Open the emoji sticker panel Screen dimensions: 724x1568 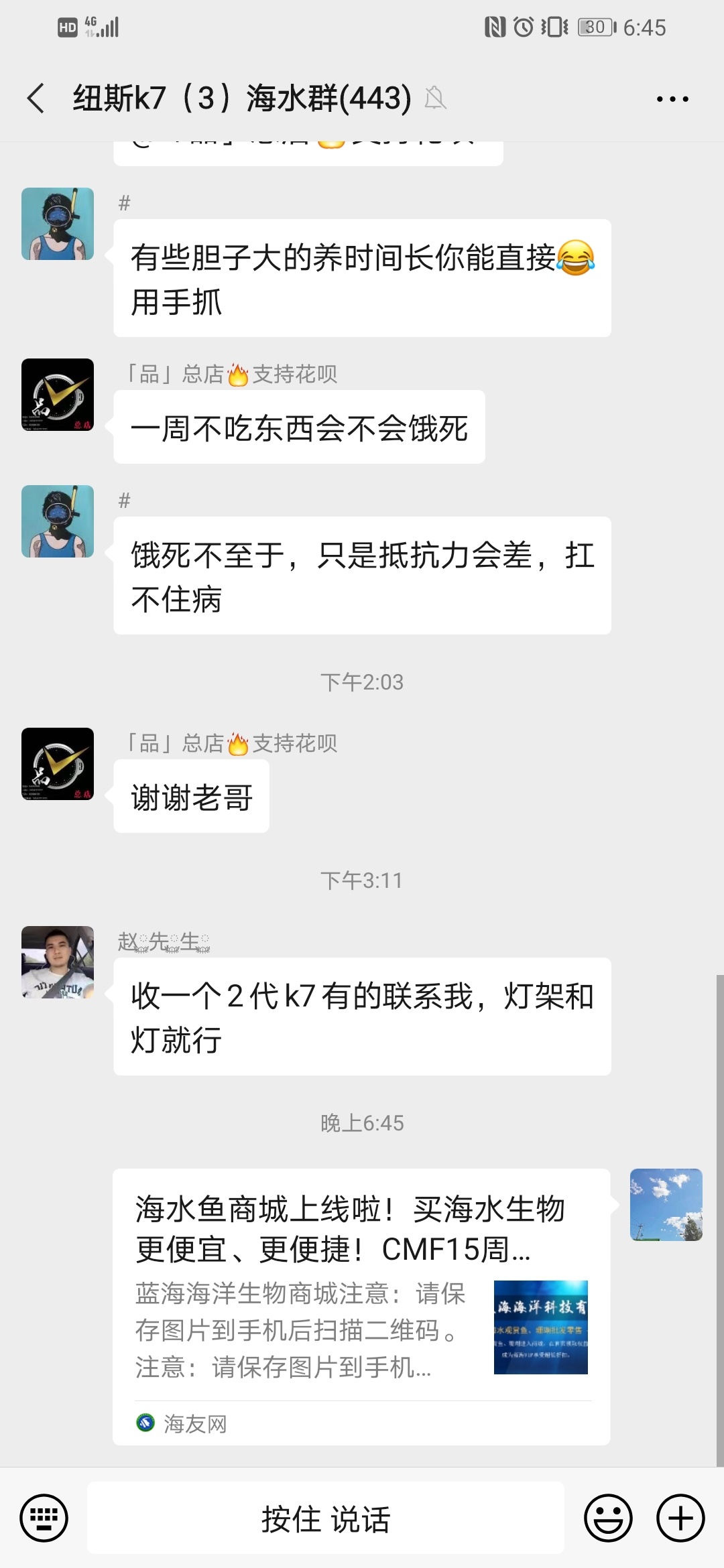608,1518
